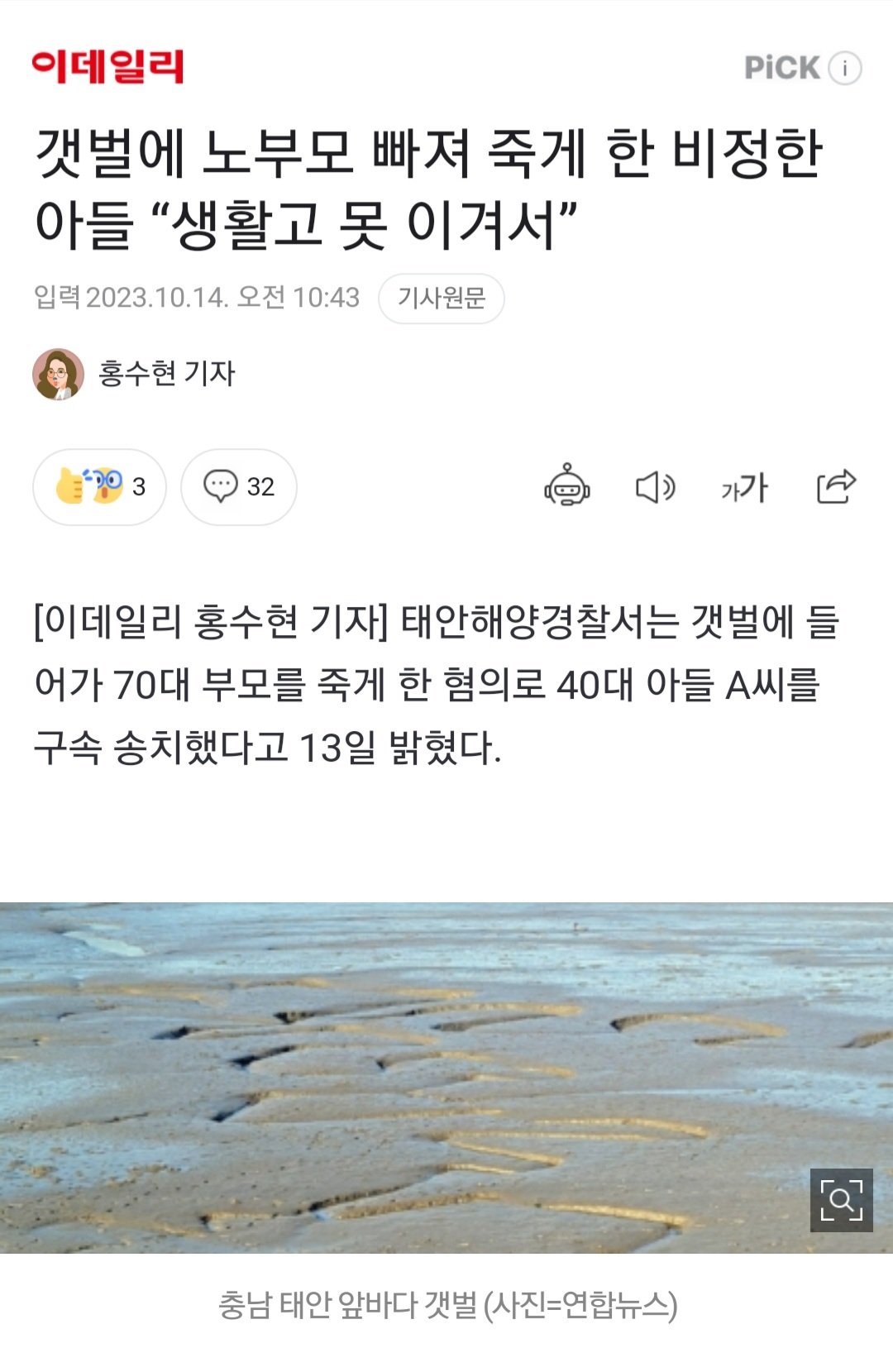This screenshot has width=893, height=1372.
Task: Open the 이데일리 publisher page
Action: [107, 67]
